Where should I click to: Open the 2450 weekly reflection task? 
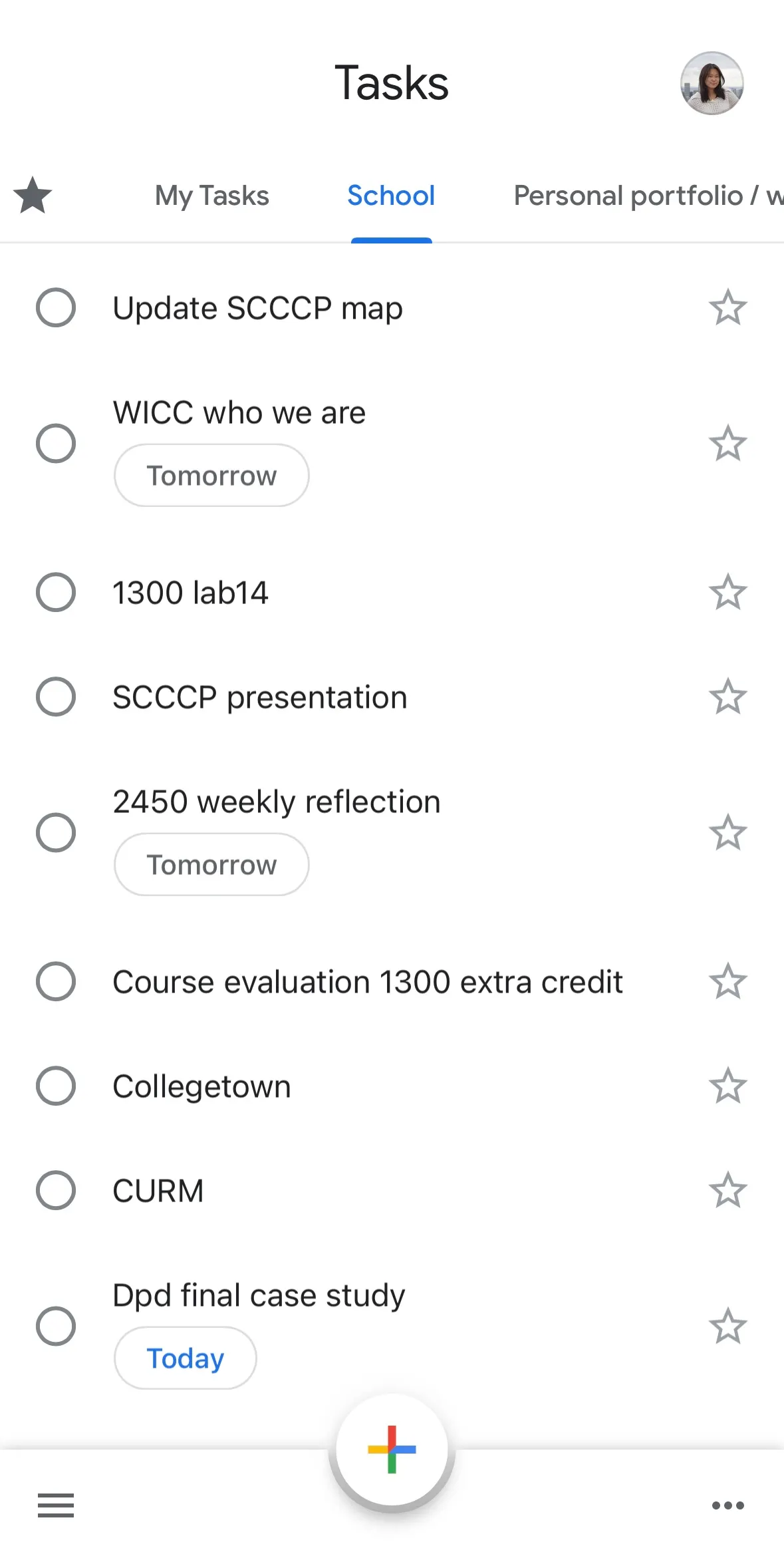[277, 802]
